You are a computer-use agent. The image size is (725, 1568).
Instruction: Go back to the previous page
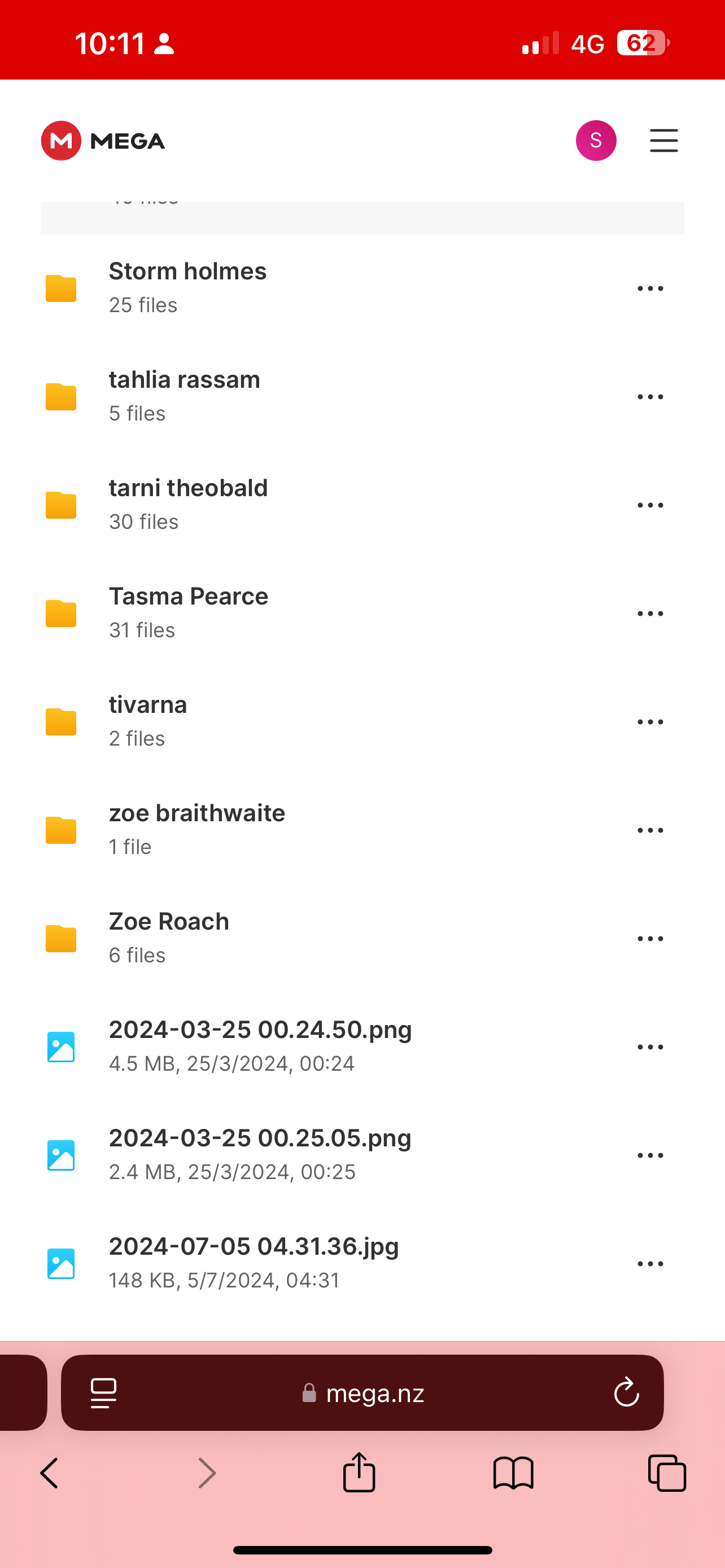(x=49, y=1473)
